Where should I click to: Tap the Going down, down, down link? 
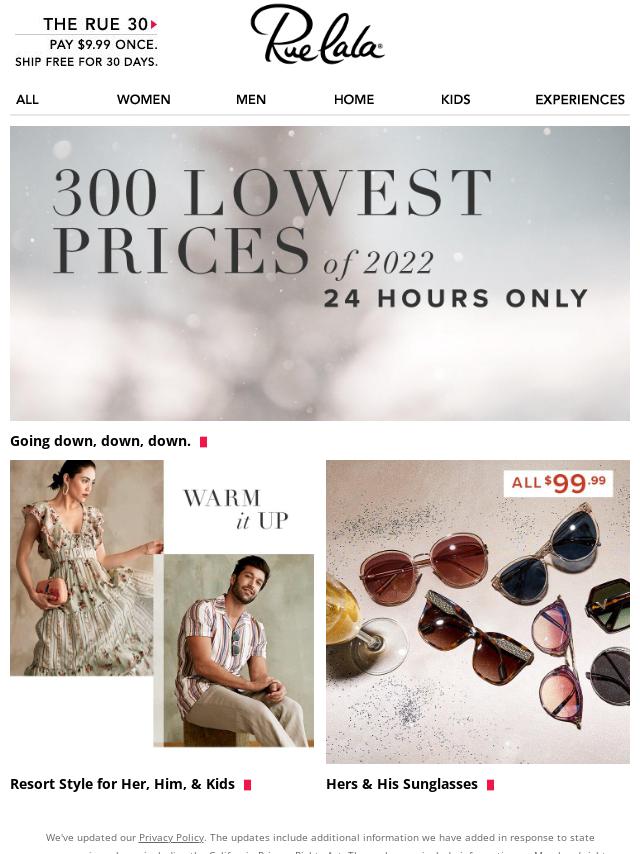pyautogui.click(x=100, y=441)
